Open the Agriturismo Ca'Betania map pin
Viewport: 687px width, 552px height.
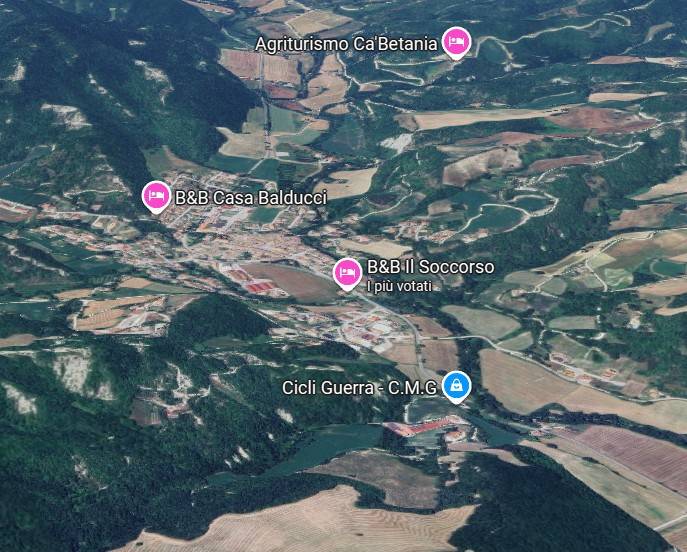[x=457, y=41]
